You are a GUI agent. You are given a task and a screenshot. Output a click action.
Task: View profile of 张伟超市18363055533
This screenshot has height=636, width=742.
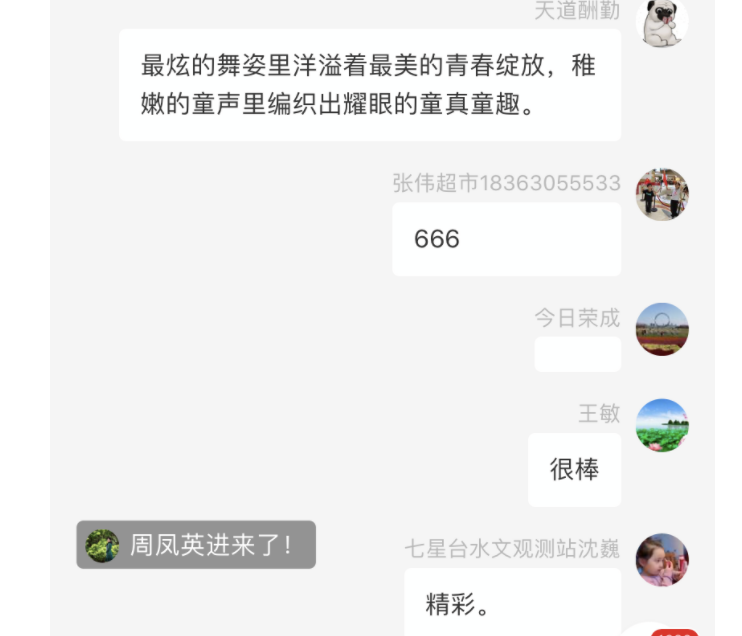pos(662,194)
